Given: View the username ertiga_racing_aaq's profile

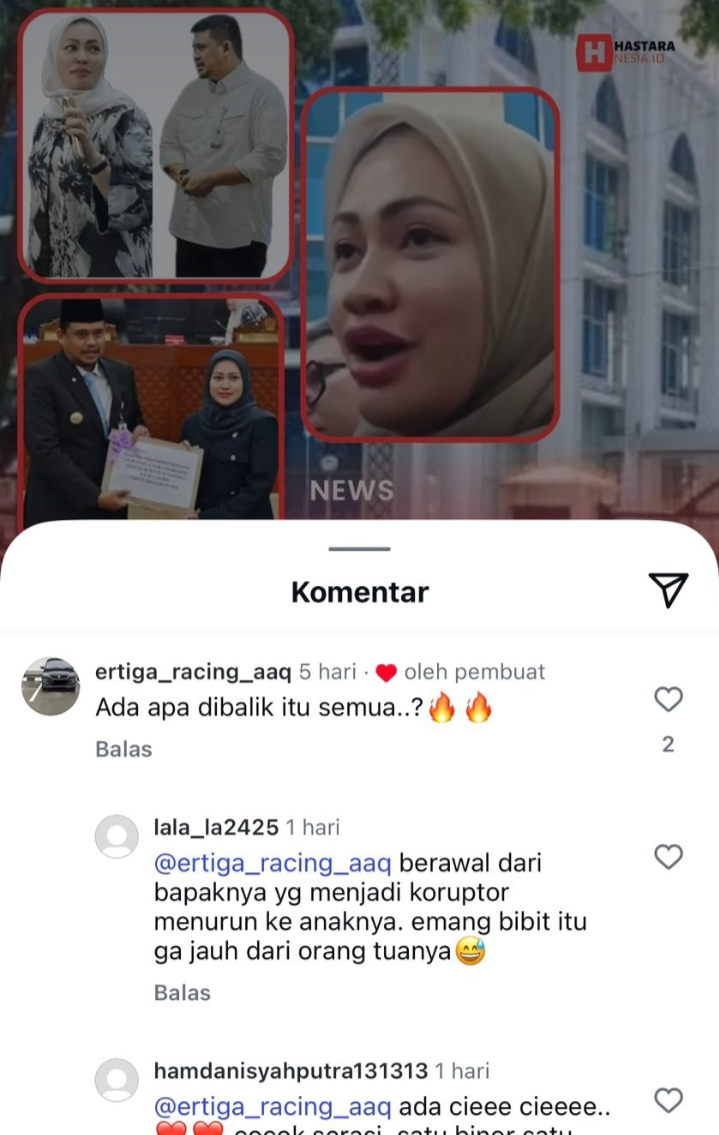Looking at the screenshot, I should point(192,672).
